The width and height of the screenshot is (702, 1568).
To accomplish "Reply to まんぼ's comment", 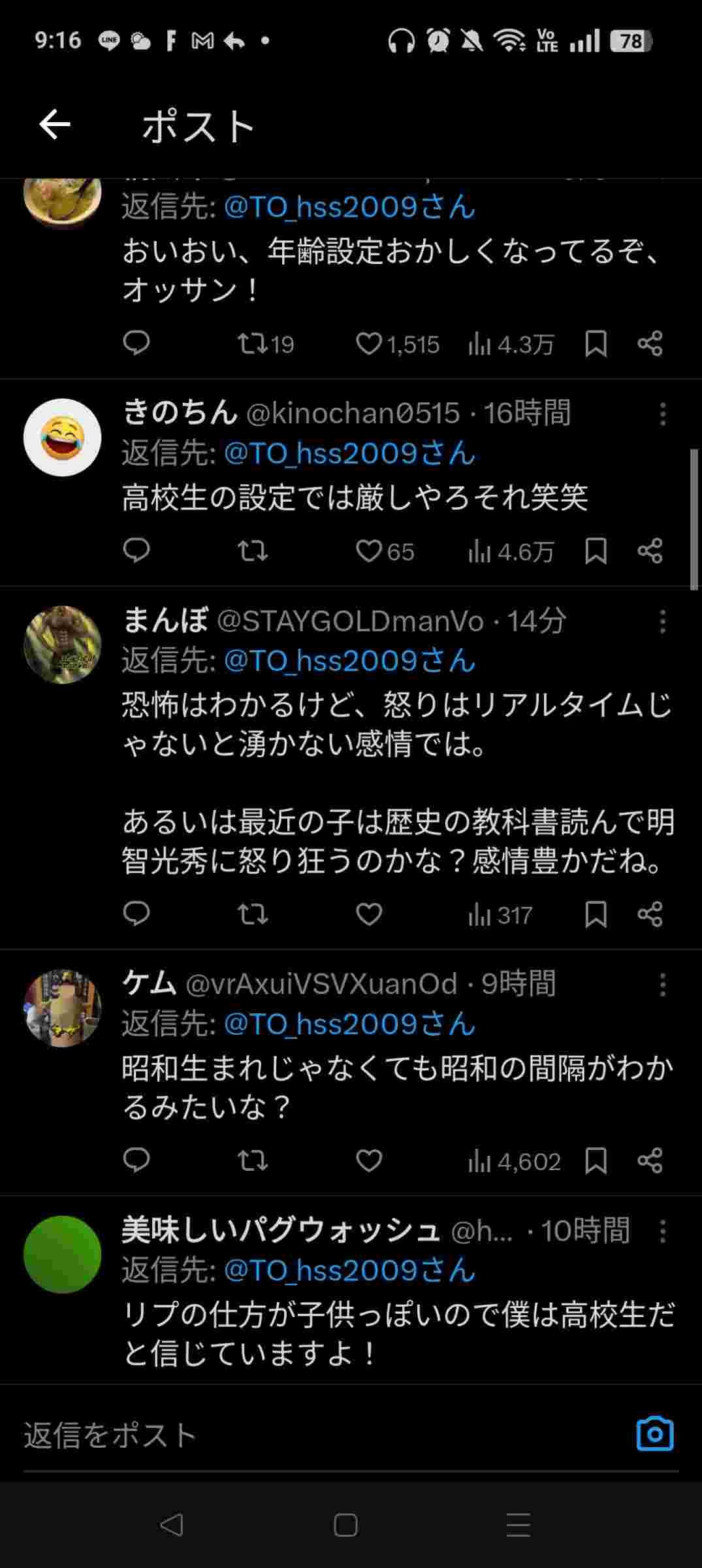I will (x=136, y=914).
